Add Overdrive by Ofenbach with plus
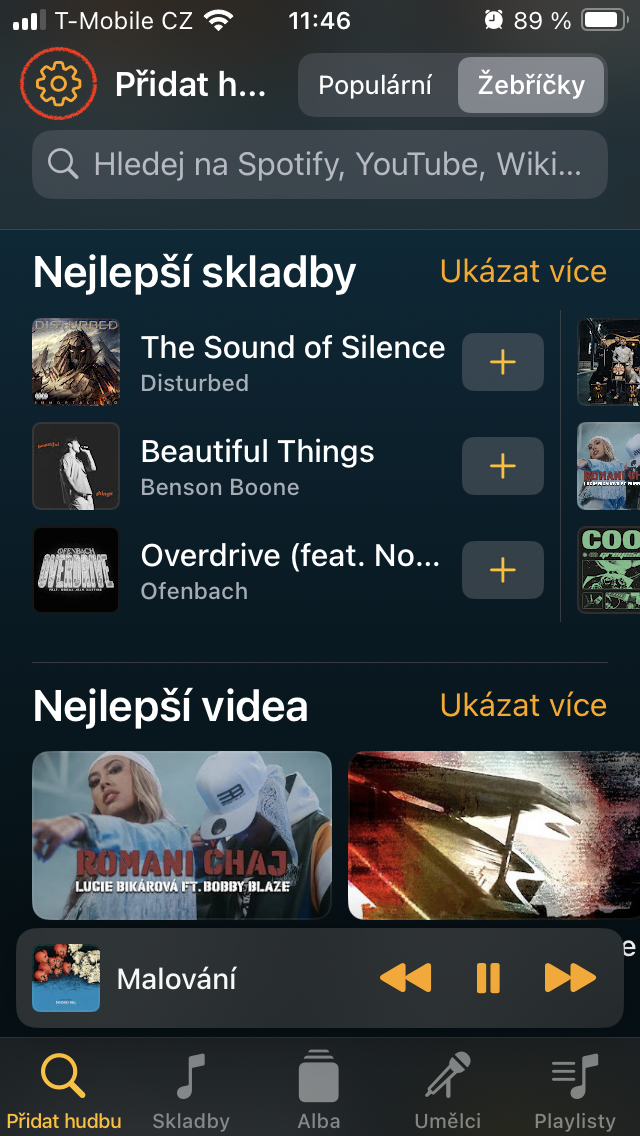The height and width of the screenshot is (1136, 640). 502,570
